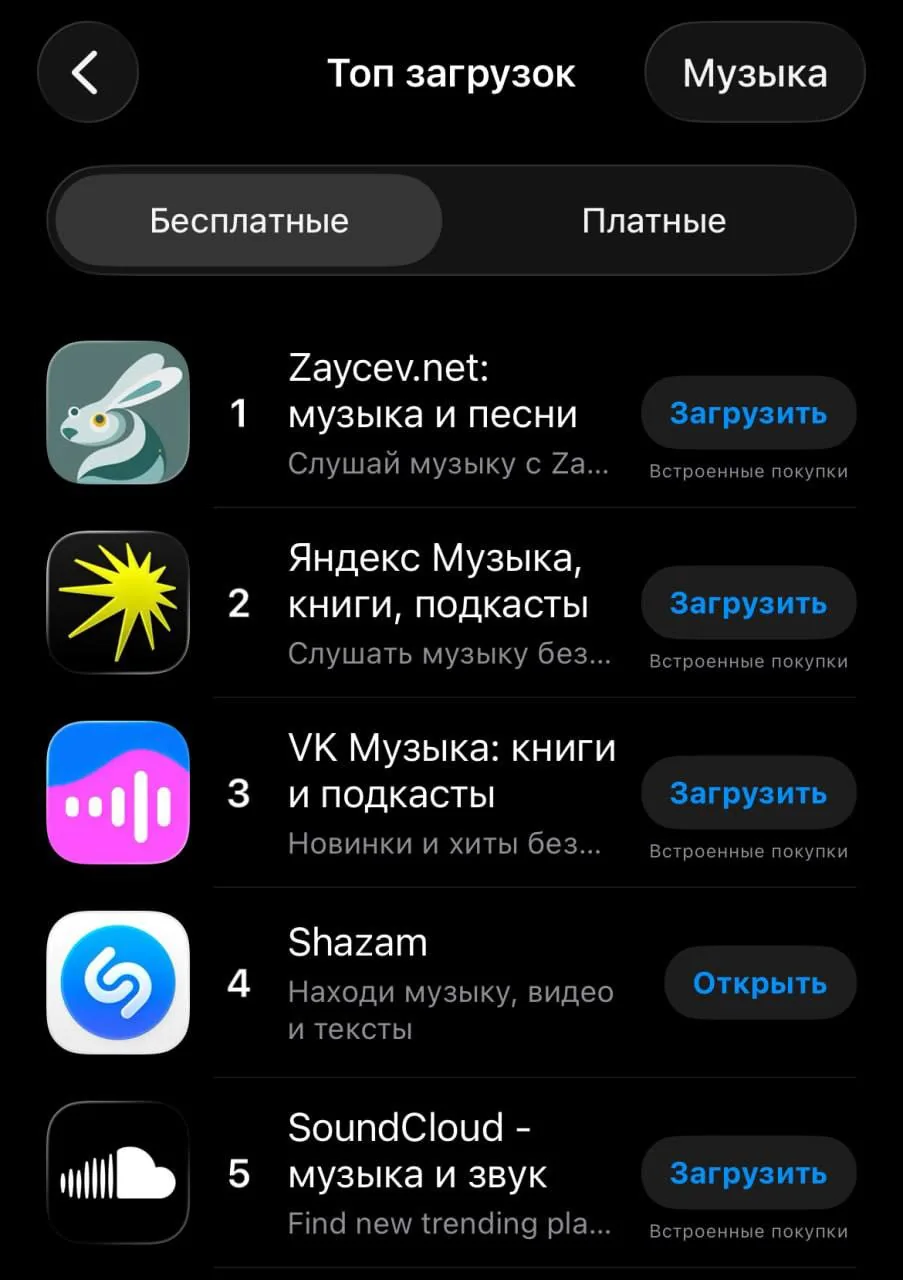Download Яндекс Музыка with Загрузить

click(x=748, y=602)
